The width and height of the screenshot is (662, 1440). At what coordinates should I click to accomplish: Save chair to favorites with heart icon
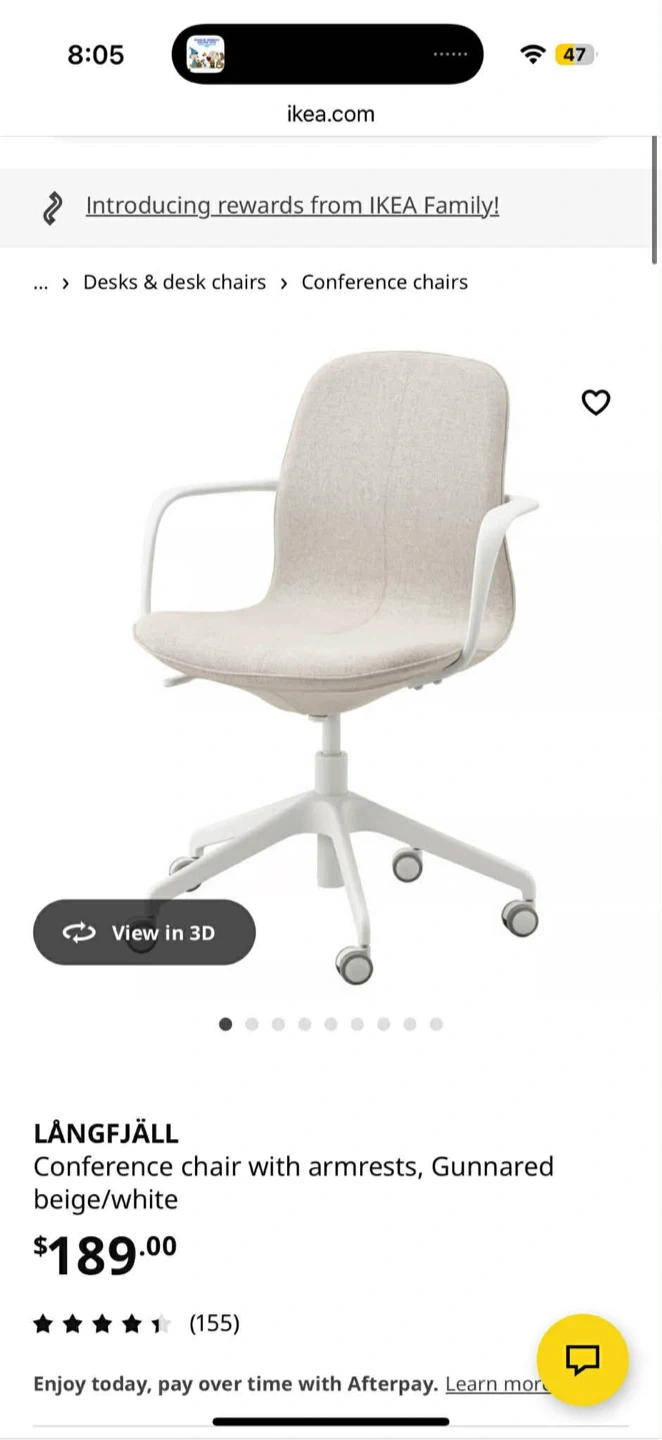(596, 402)
